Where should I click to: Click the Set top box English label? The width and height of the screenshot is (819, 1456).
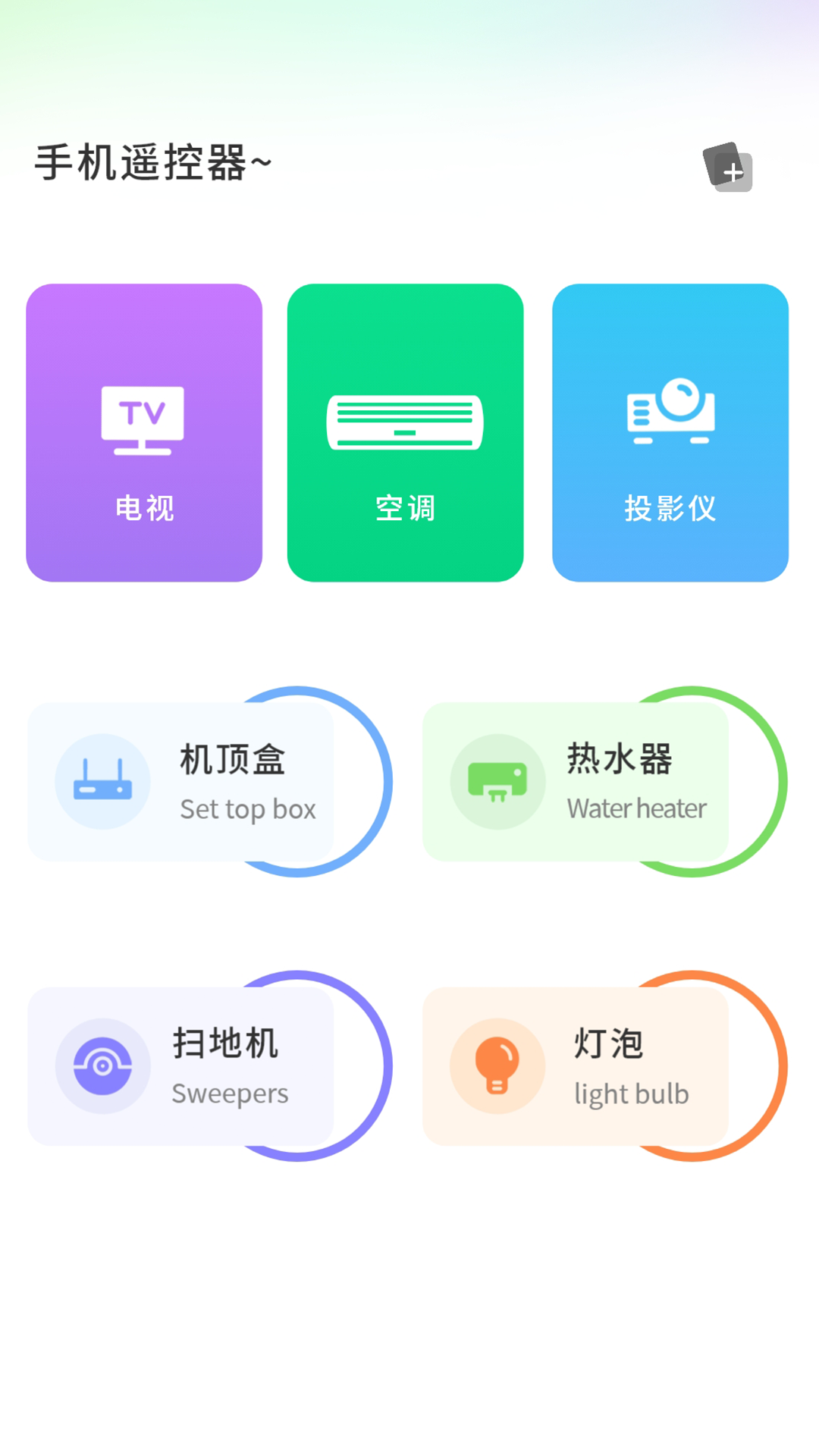click(x=246, y=809)
